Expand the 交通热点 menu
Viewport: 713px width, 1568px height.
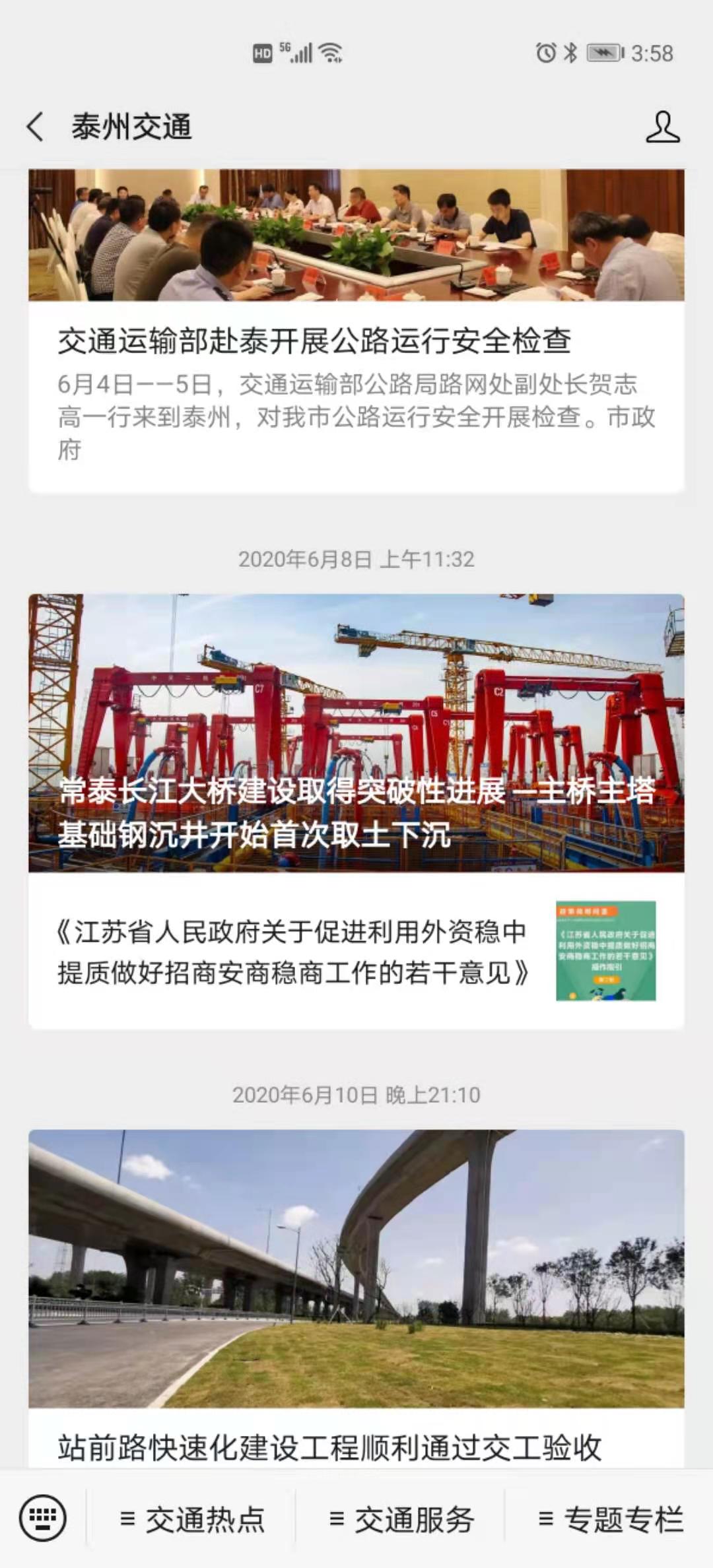click(x=192, y=1520)
